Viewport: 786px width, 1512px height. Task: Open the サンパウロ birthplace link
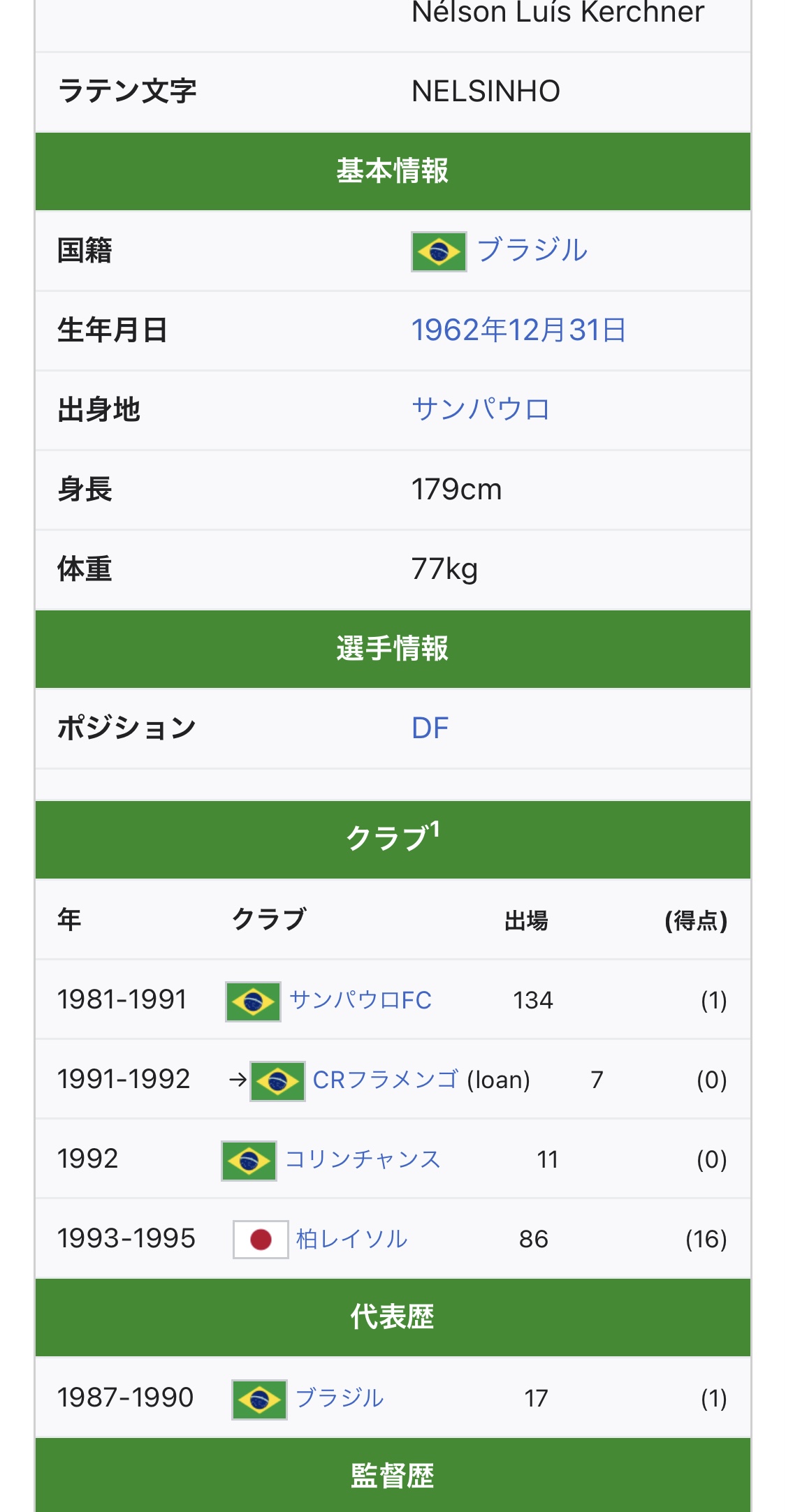coord(481,409)
